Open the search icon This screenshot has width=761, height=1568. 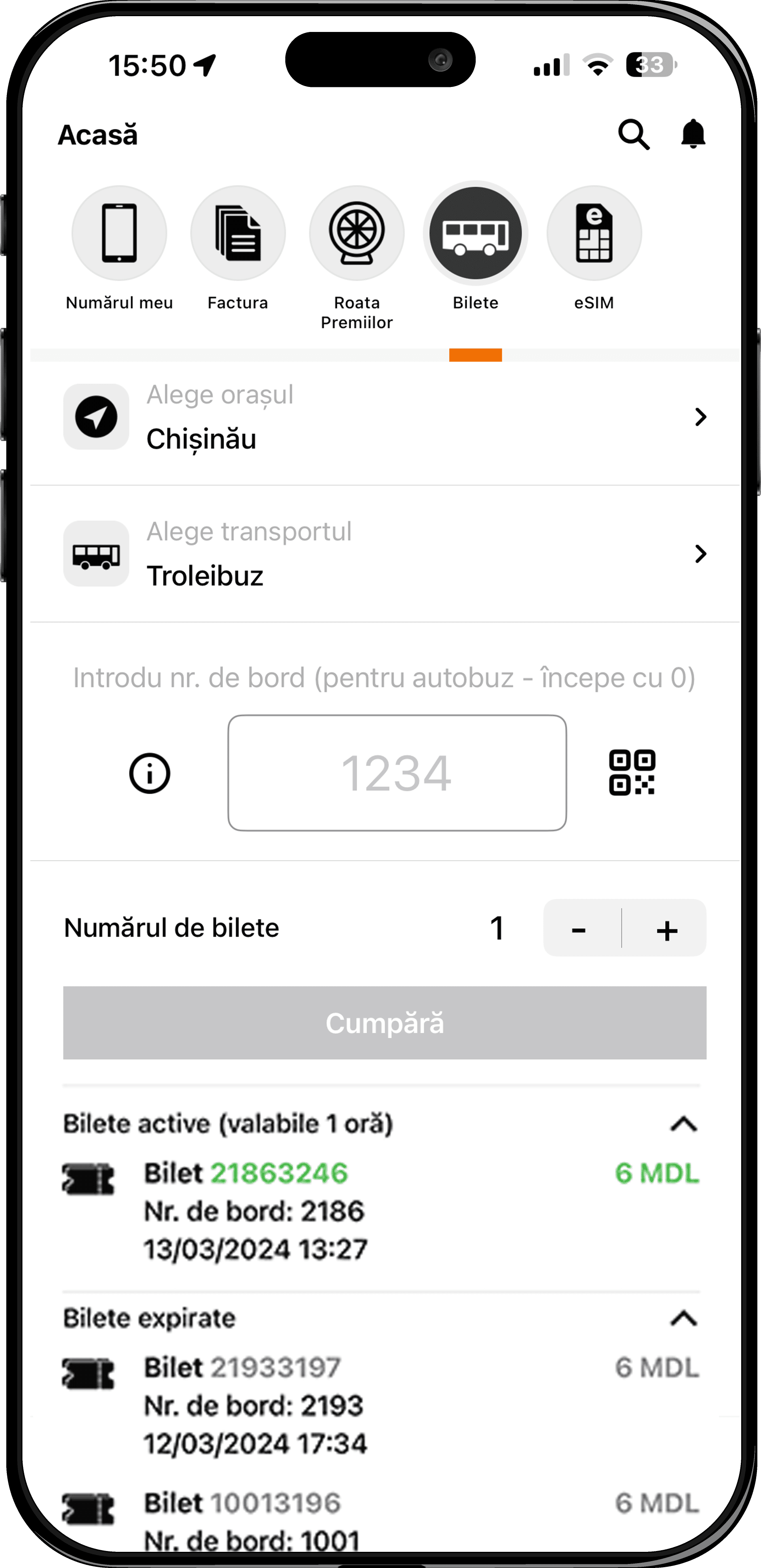pos(634,134)
